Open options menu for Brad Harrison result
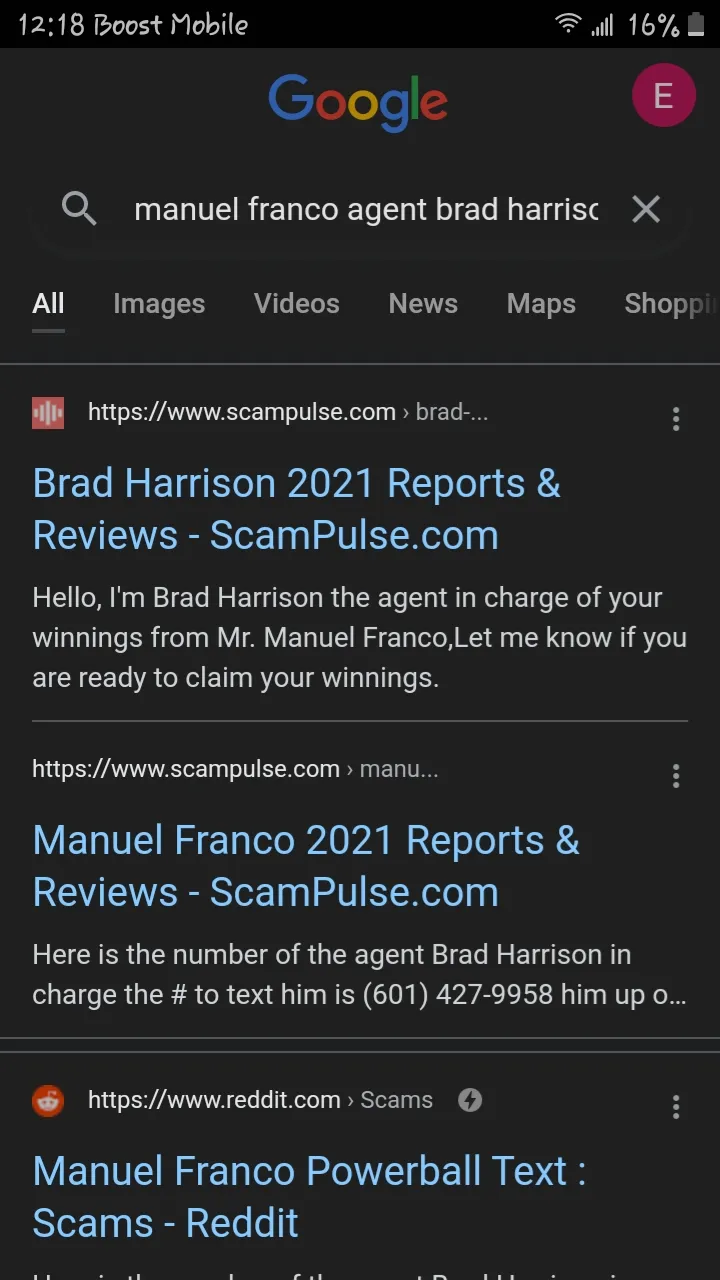Image resolution: width=720 pixels, height=1280 pixels. point(676,418)
